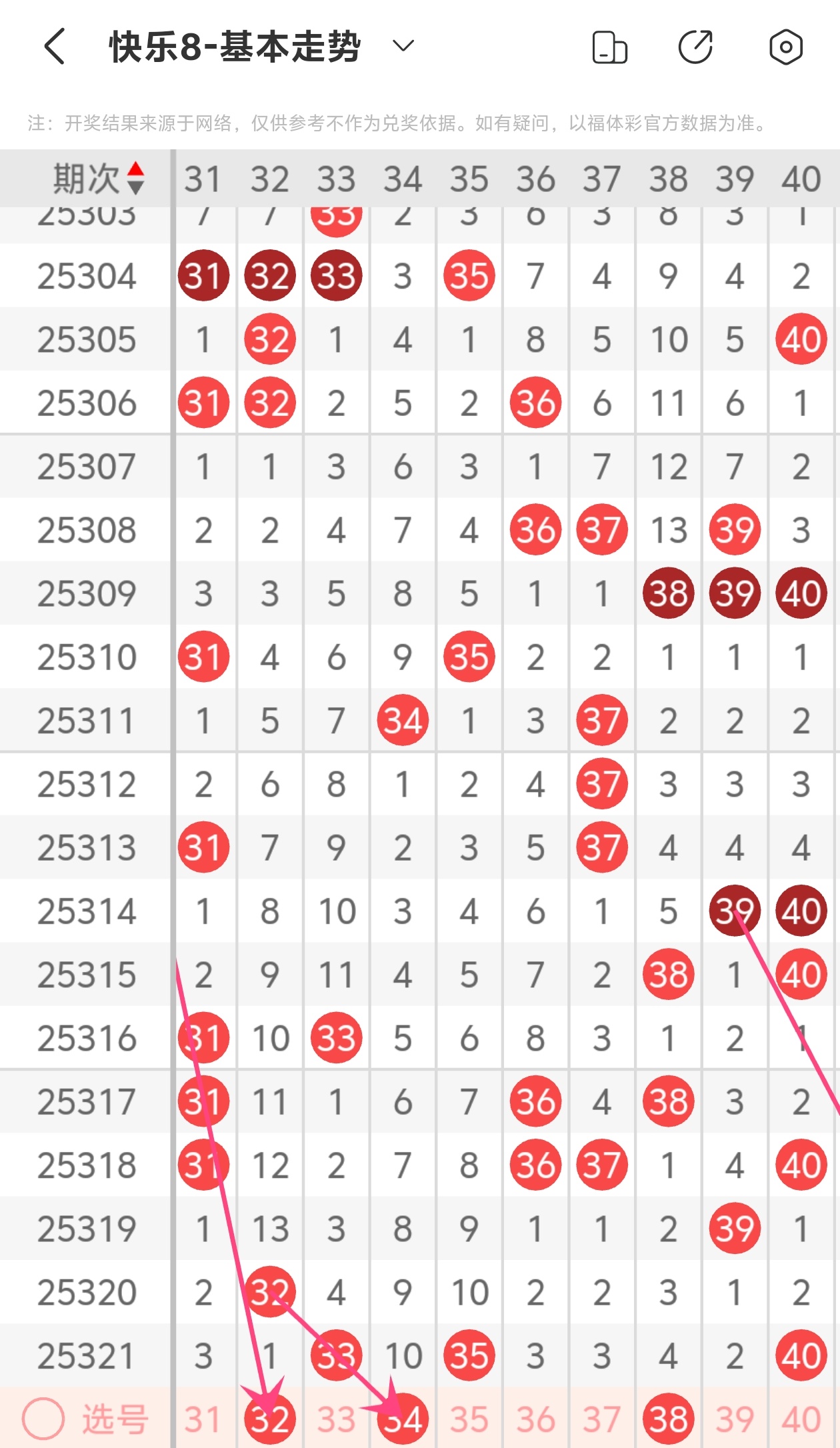Tap the circle beside 选号
840x1448 pixels.
coord(43,1418)
